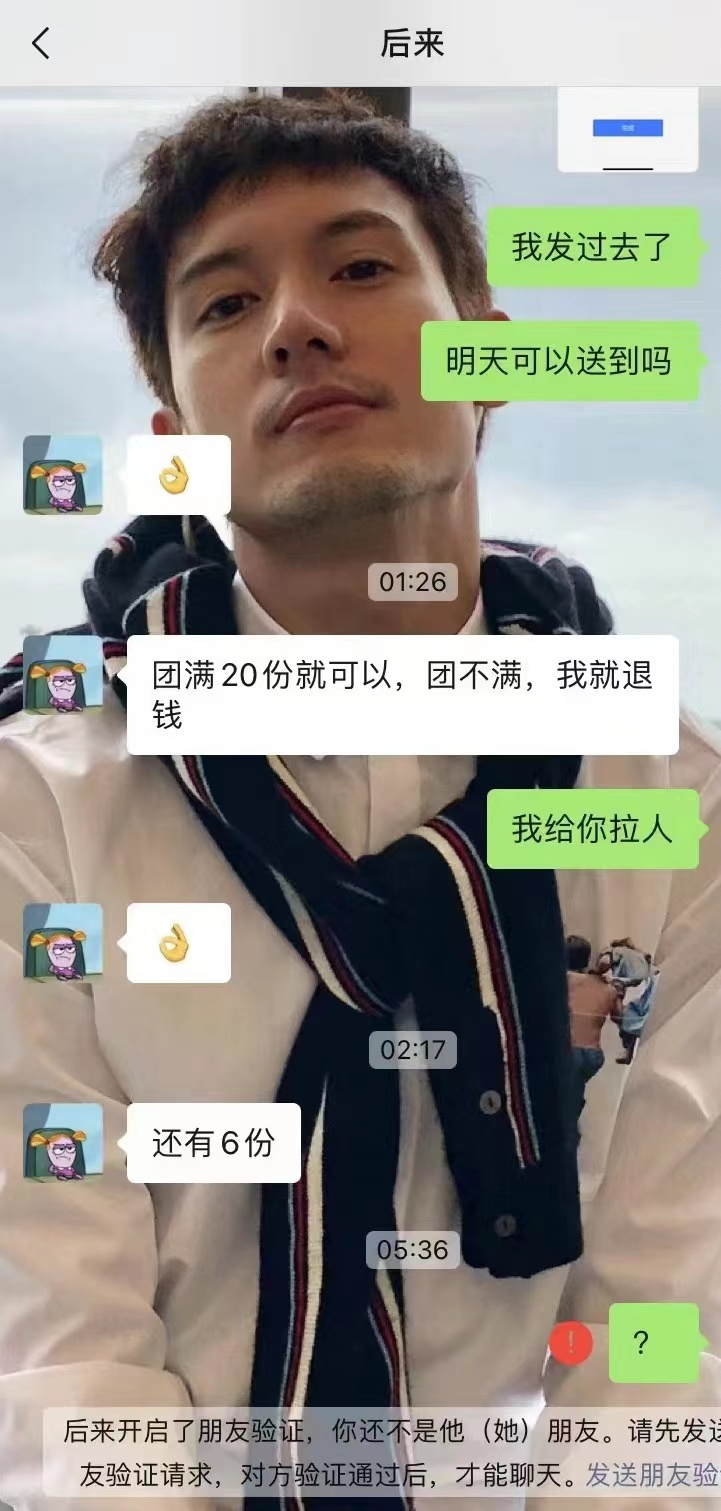Screen dimensions: 721x1511
Task: Tap the red failed-send icon beside "?"
Action: tap(571, 1343)
